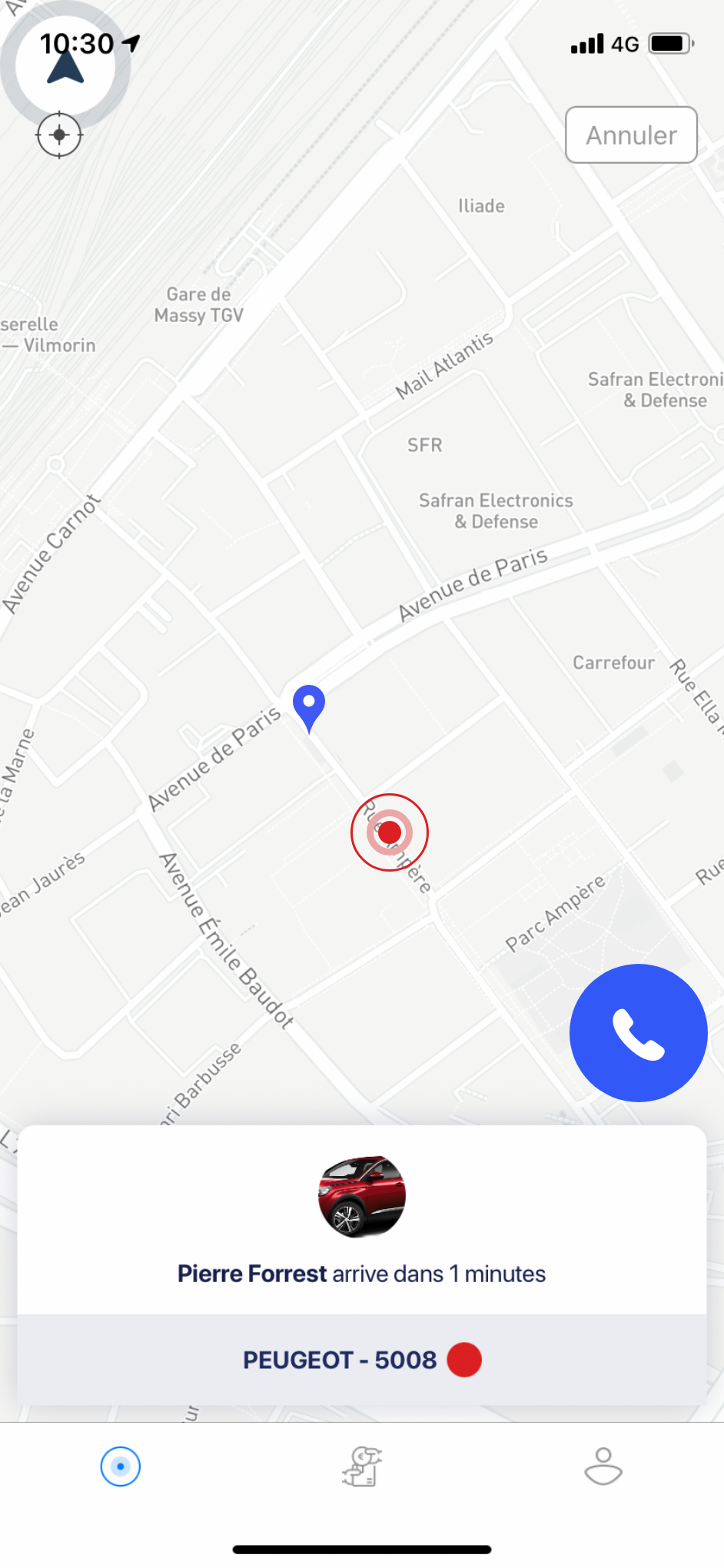Select the blue pickup pin on map
The image size is (724, 1568).
pos(309,706)
